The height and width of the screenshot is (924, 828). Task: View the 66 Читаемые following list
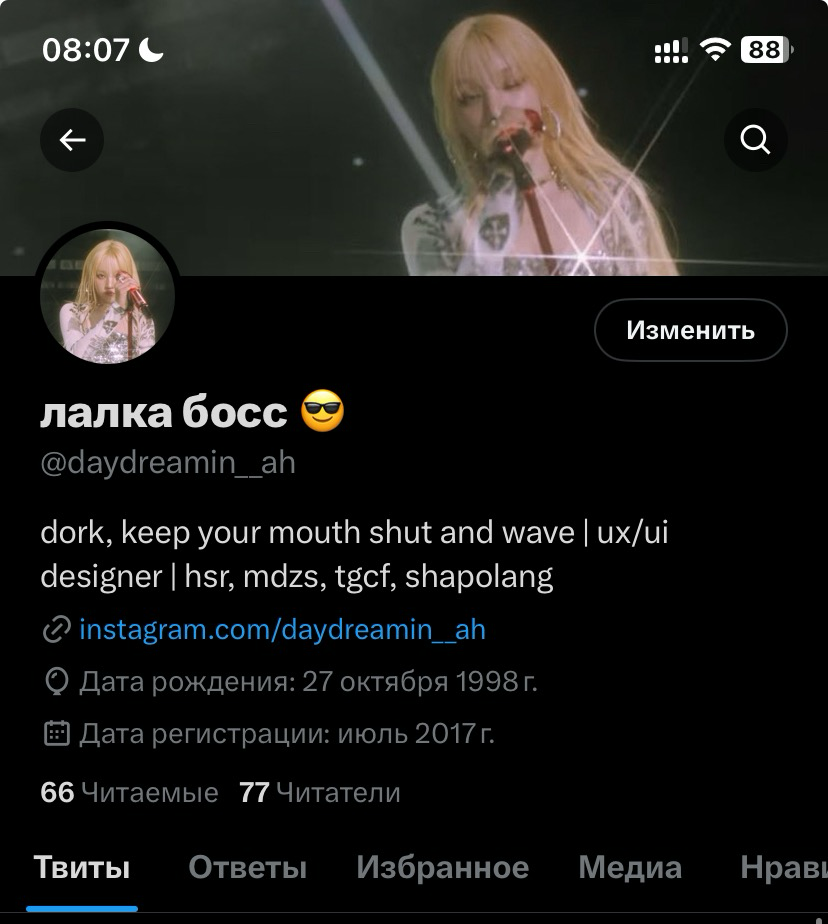coord(129,793)
